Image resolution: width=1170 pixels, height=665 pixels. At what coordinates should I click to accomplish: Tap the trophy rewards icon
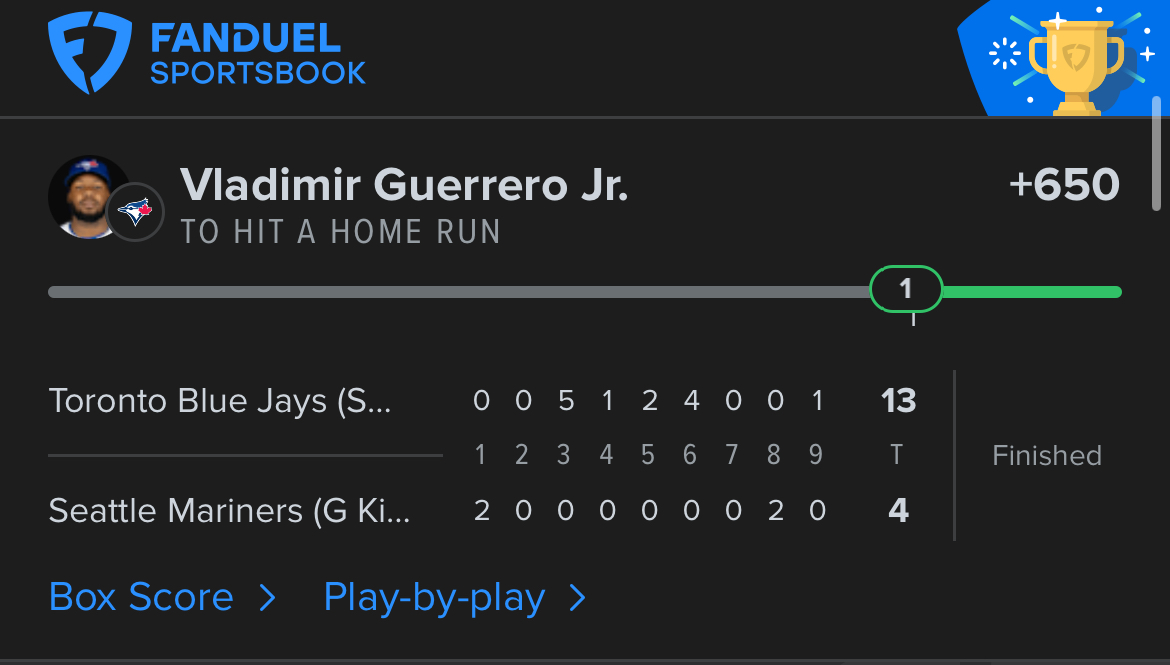[x=1074, y=60]
